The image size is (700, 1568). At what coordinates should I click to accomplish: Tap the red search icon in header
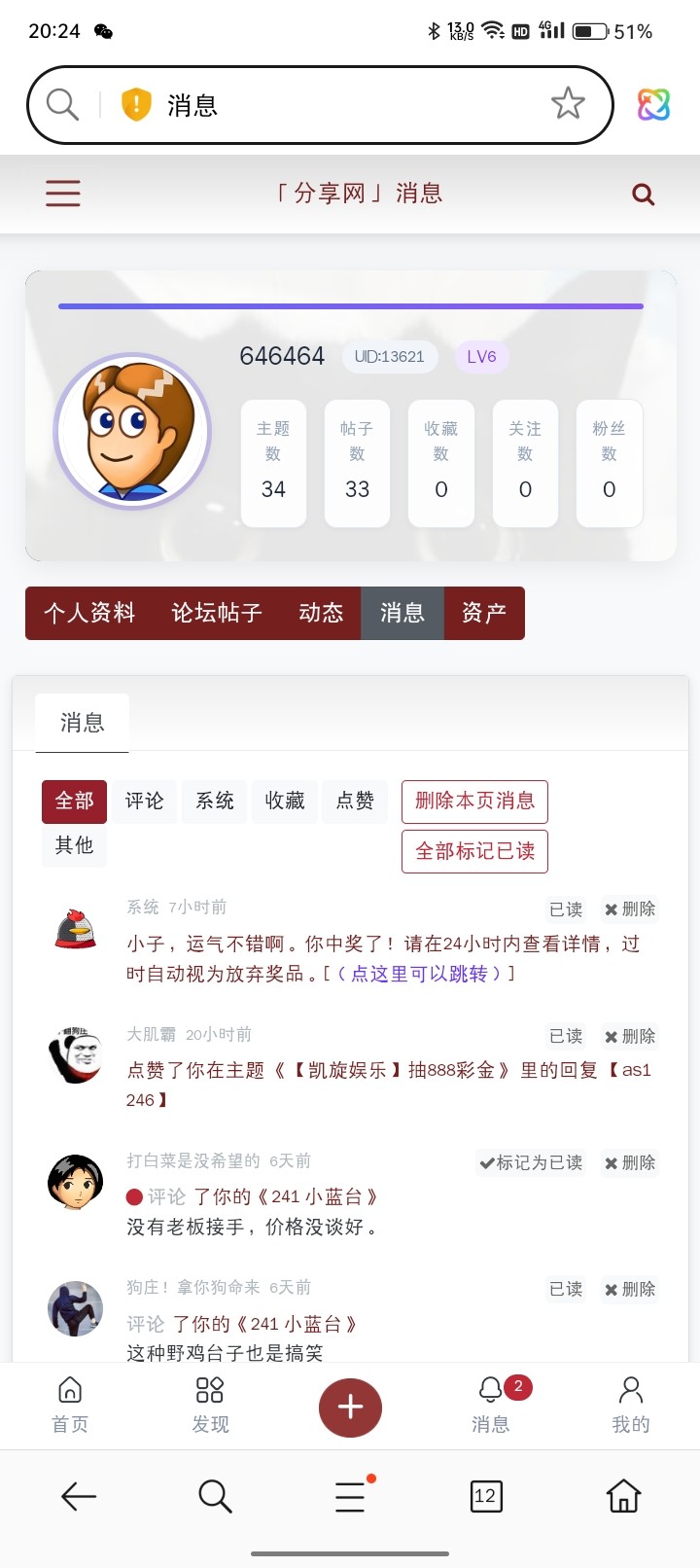[643, 195]
